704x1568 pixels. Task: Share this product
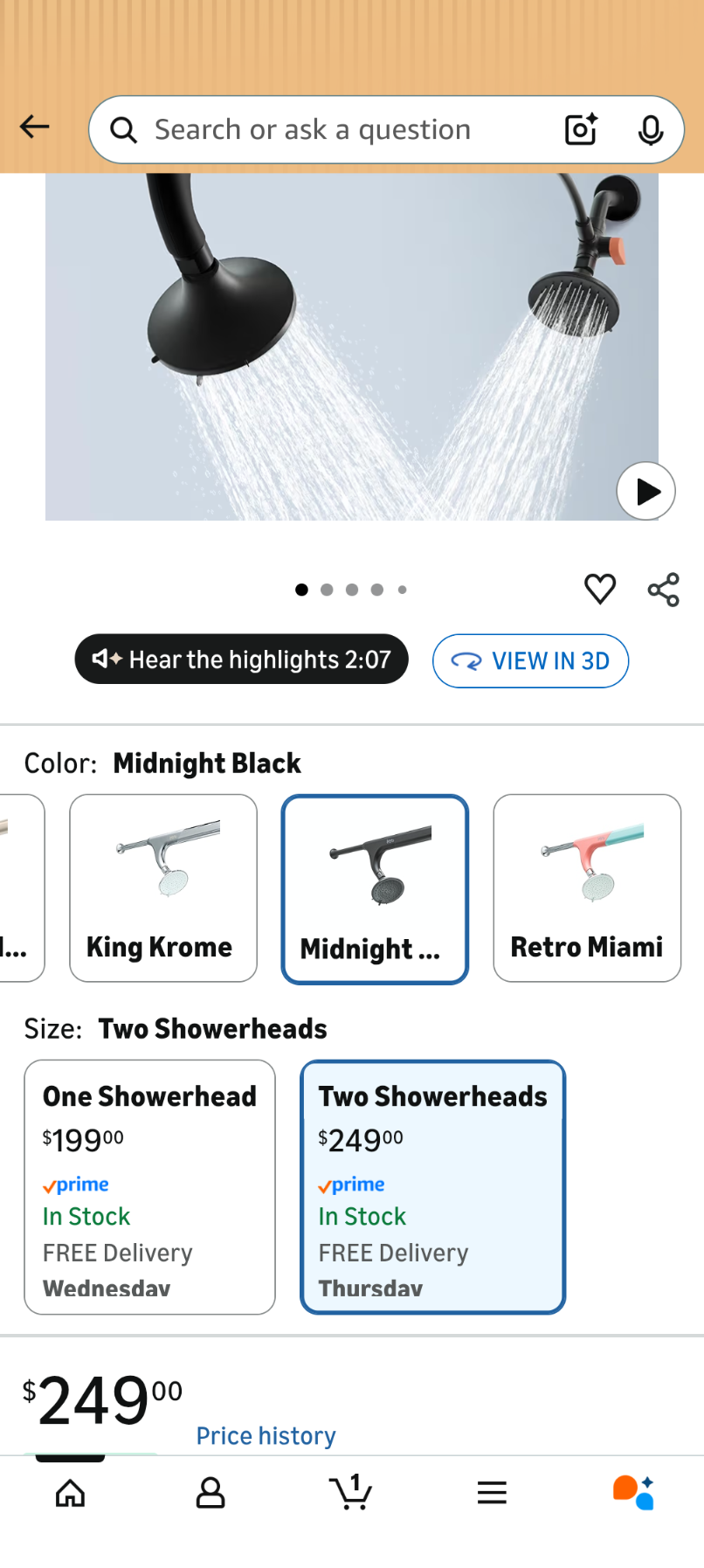663,590
